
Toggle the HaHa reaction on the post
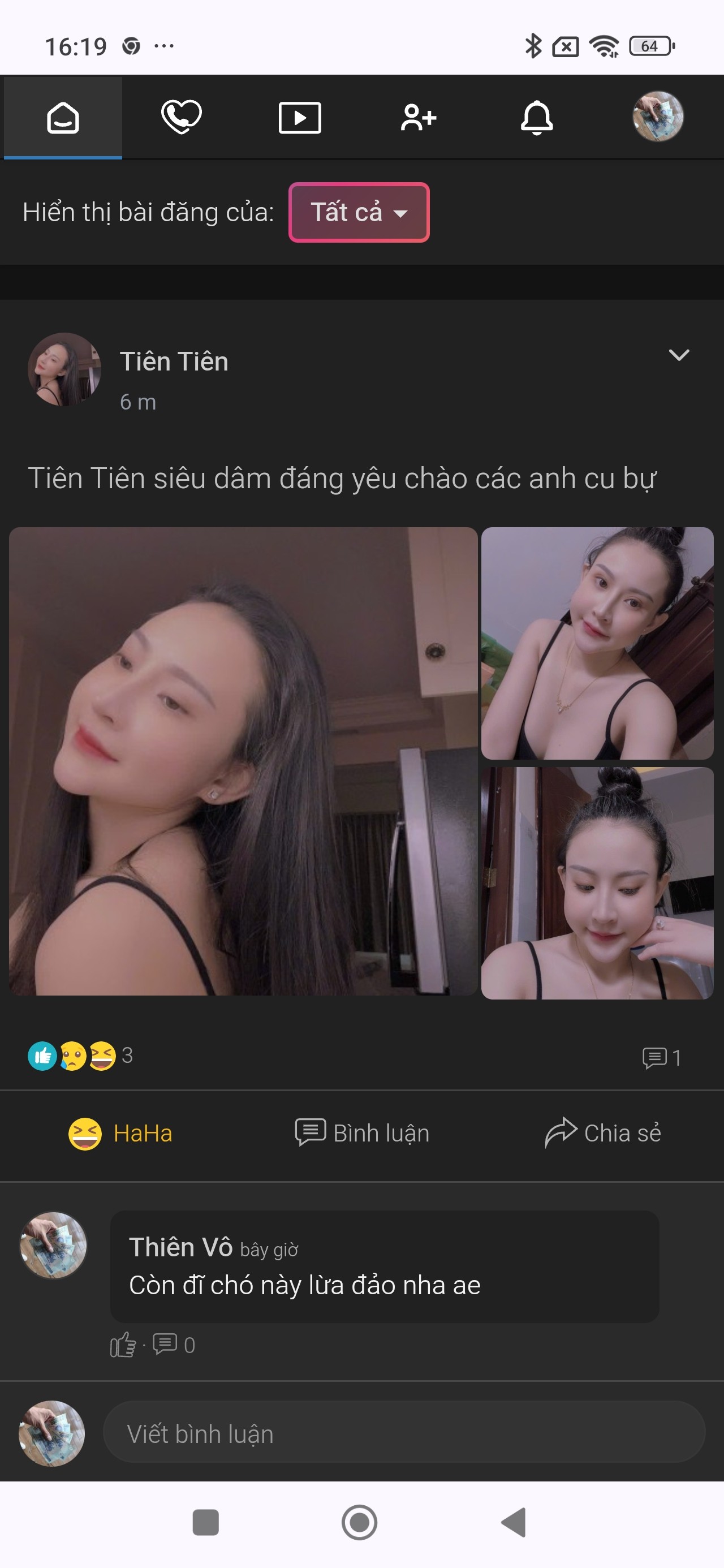coord(120,1134)
